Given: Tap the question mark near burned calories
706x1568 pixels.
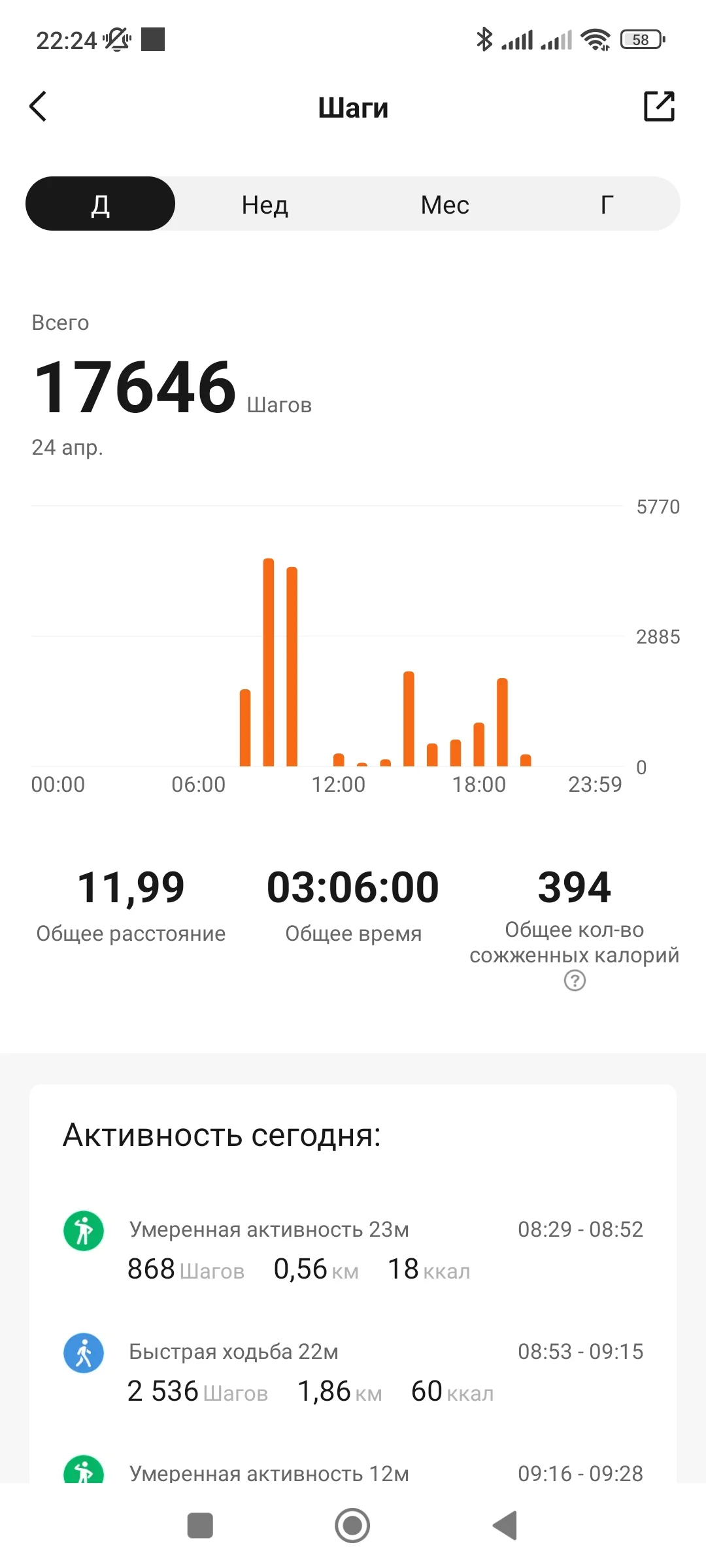Looking at the screenshot, I should point(573,981).
